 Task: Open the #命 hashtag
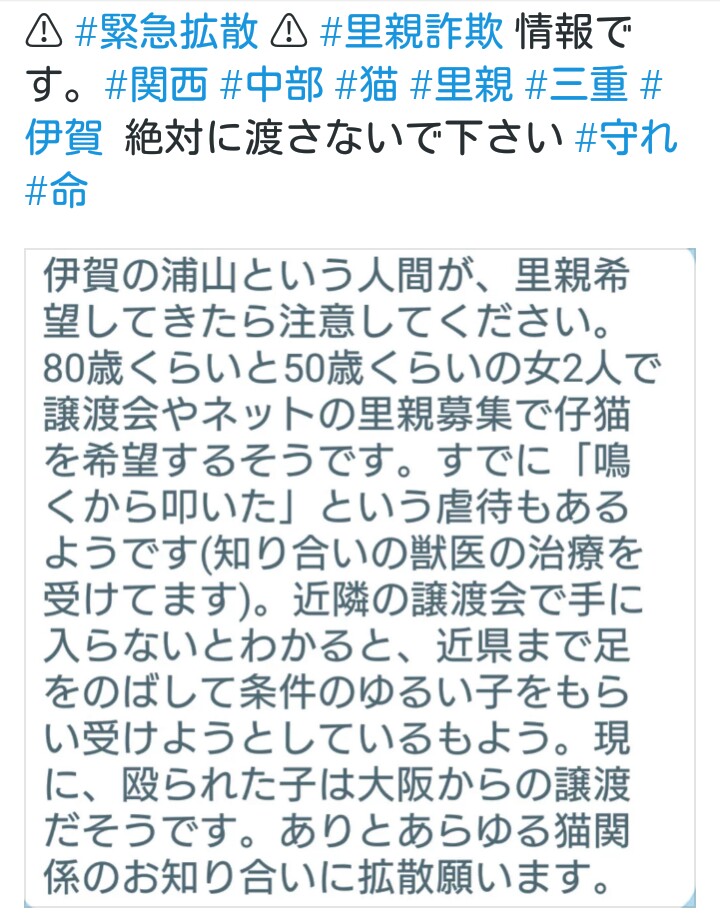pyautogui.click(x=55, y=190)
